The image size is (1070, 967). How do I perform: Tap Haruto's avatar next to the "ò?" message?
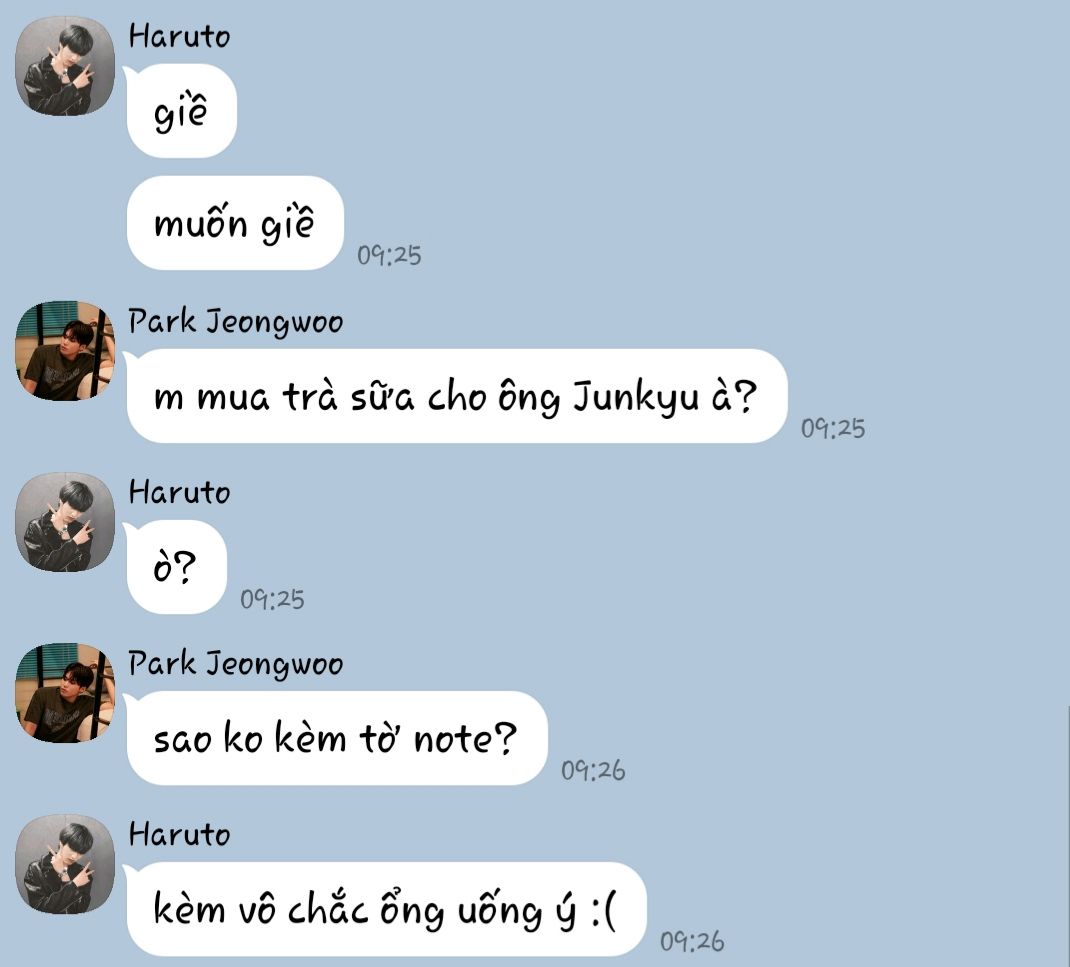pyautogui.click(x=66, y=522)
